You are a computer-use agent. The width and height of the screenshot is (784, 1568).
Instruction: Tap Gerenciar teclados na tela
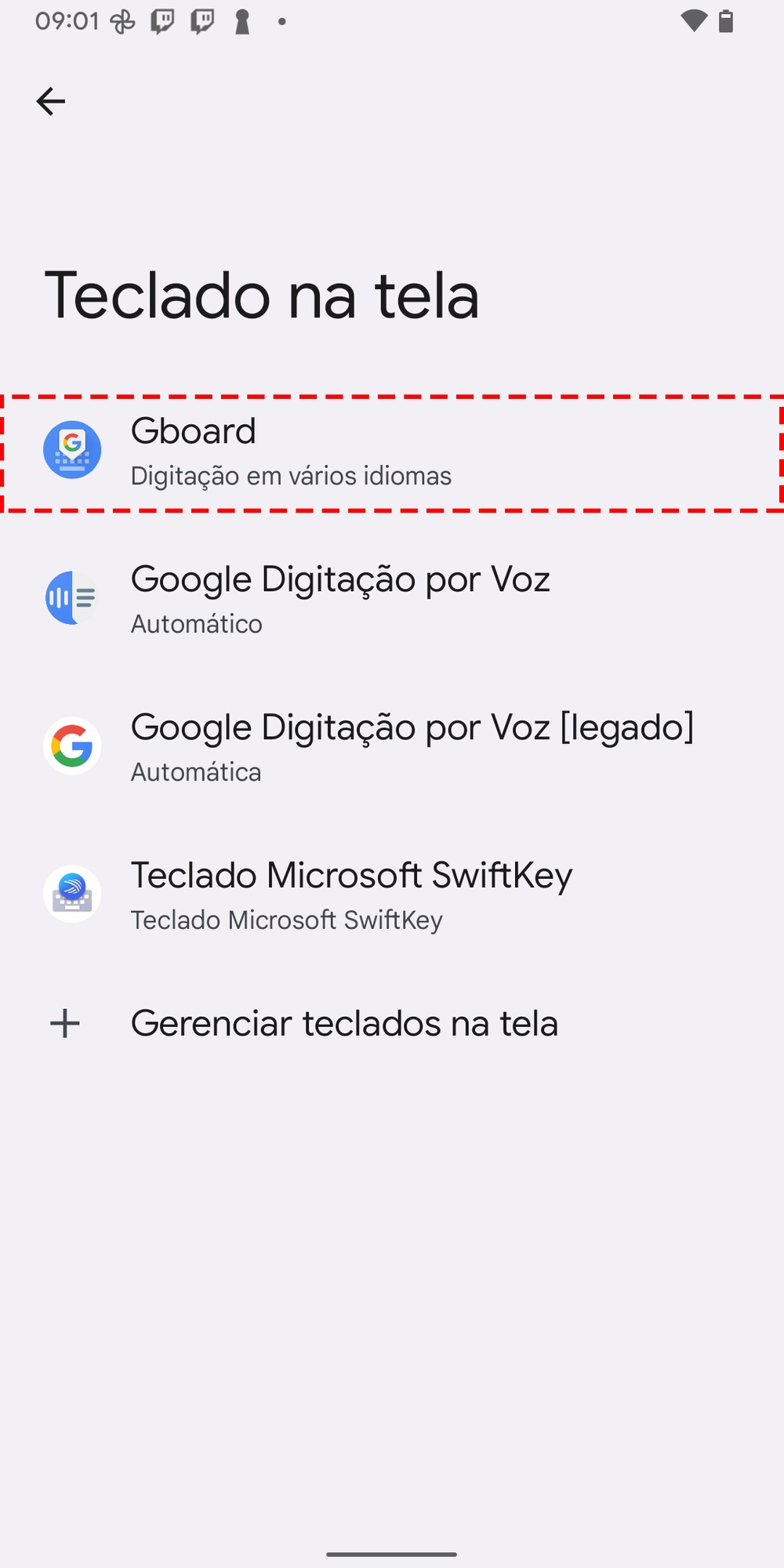point(345,1024)
